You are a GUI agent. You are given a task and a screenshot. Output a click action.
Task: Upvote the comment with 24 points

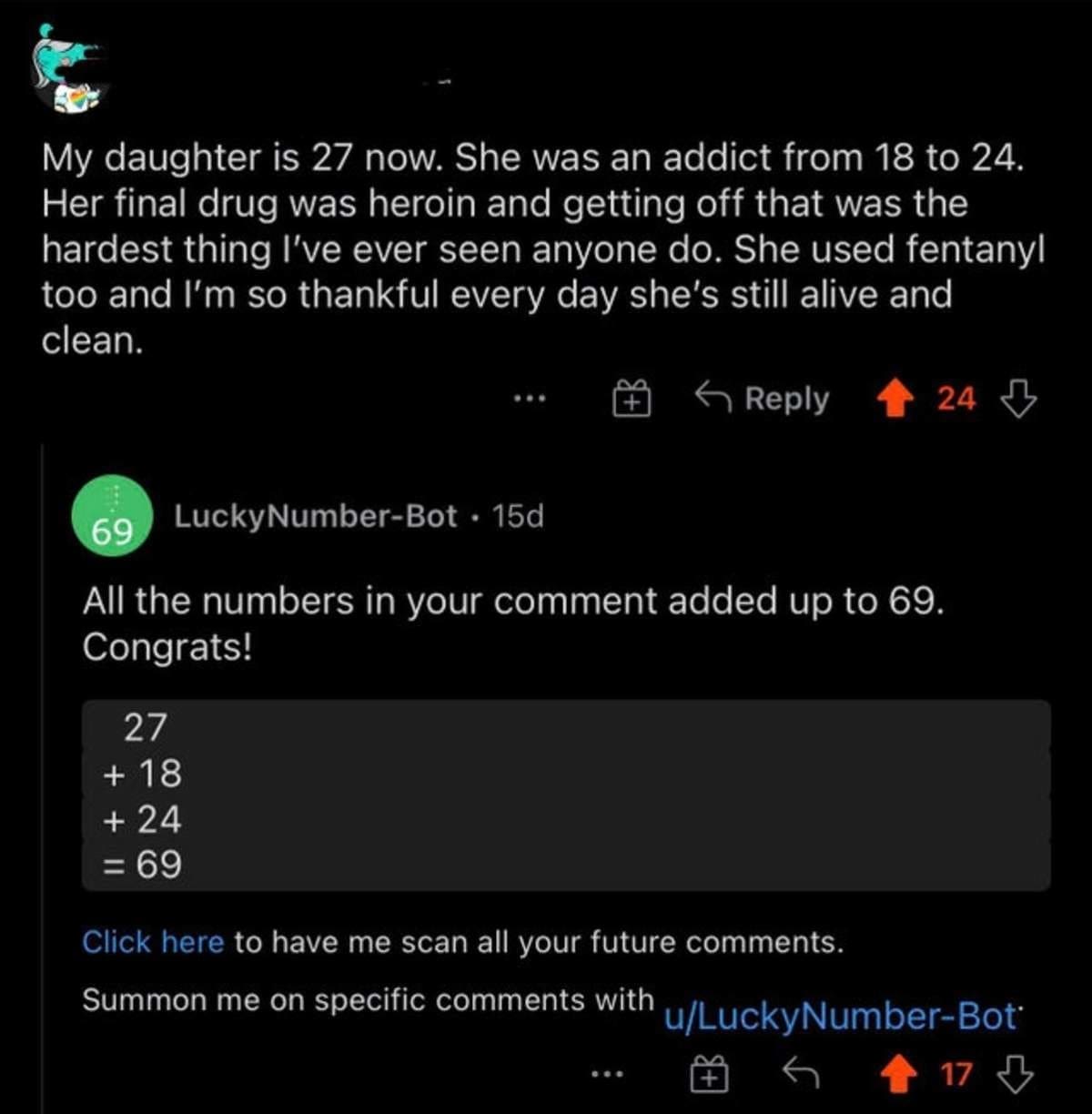(x=895, y=400)
